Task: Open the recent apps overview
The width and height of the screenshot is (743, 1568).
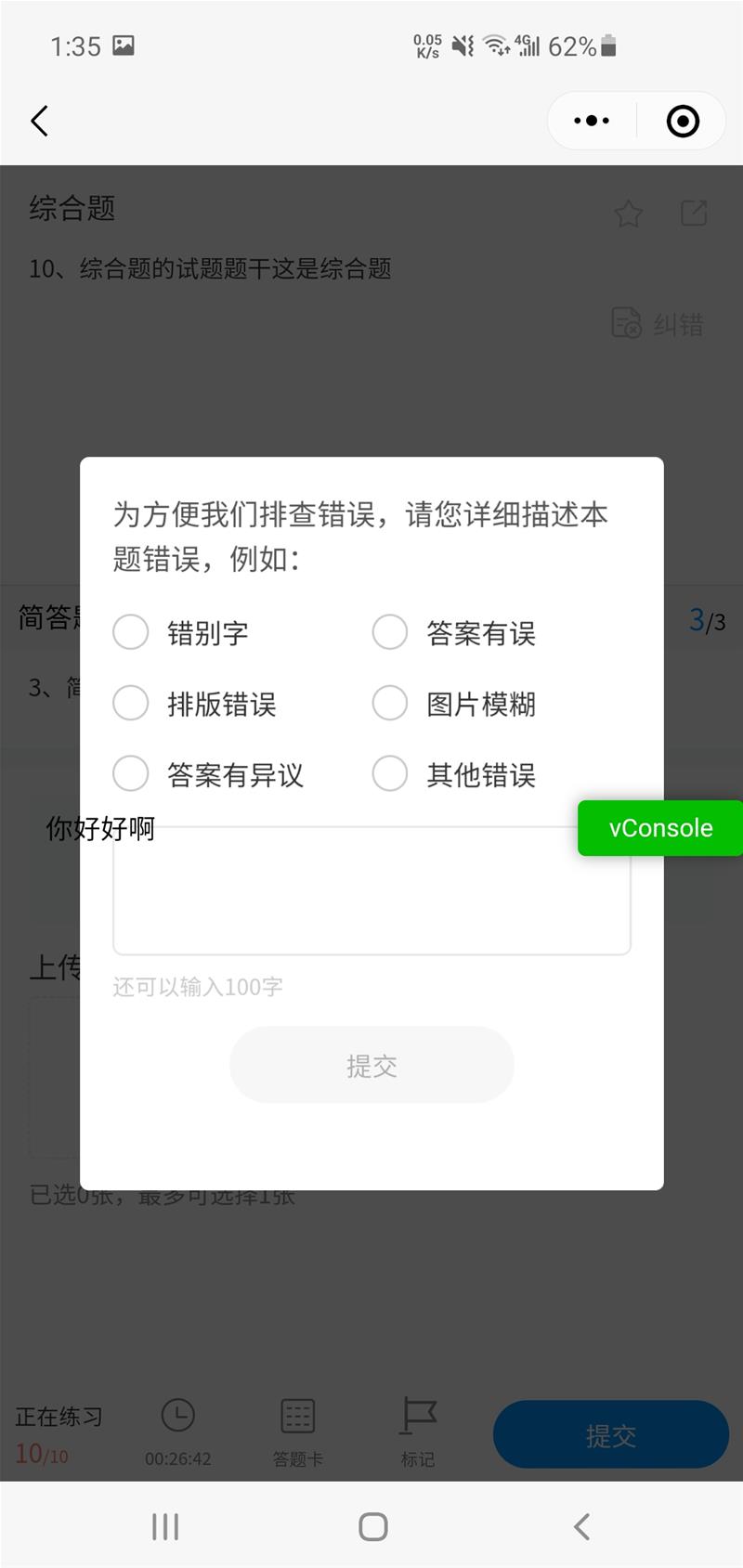Action: pyautogui.click(x=165, y=1527)
